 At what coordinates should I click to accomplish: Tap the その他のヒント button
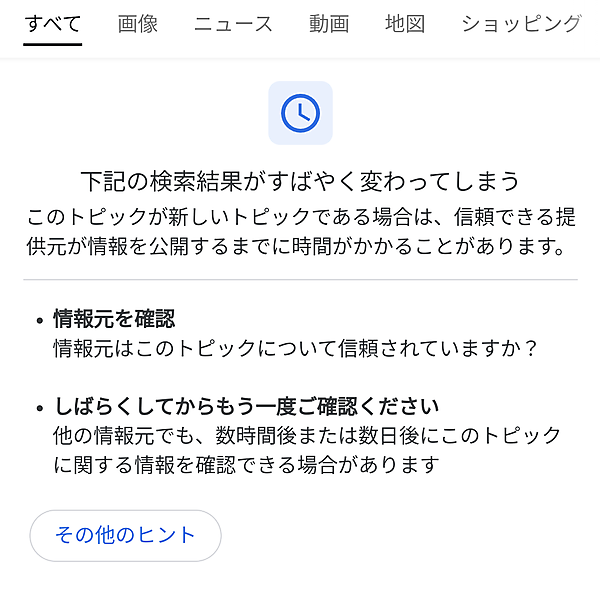point(125,535)
